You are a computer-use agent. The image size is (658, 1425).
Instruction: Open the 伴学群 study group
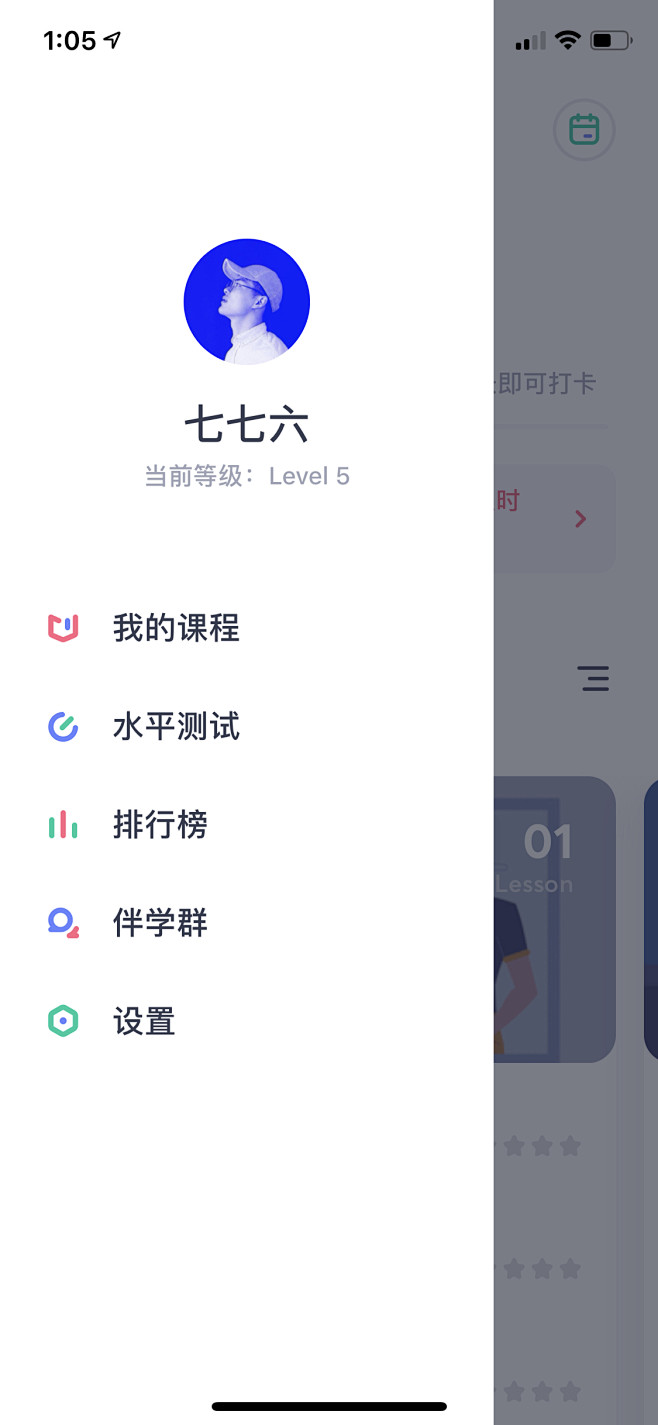point(160,923)
